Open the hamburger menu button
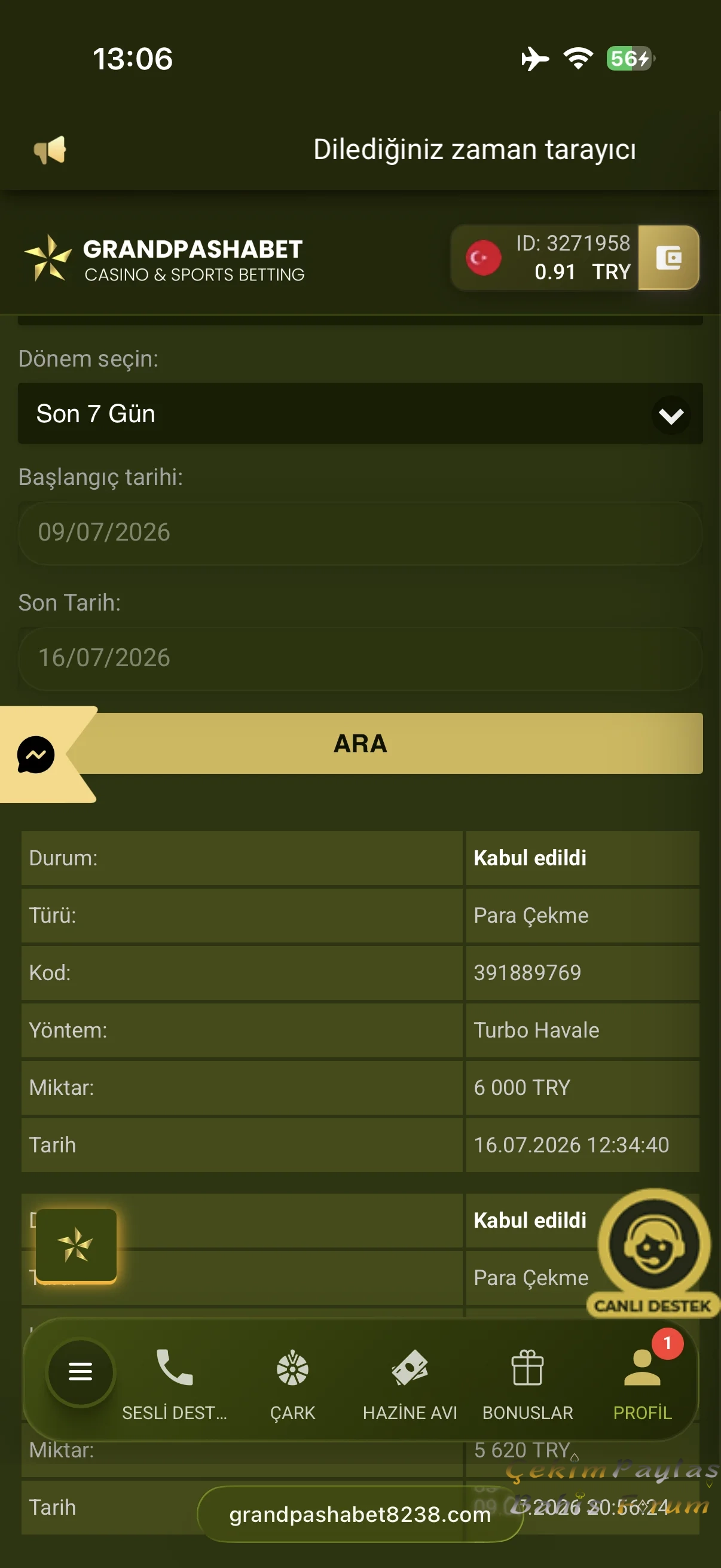The image size is (721, 1568). click(x=80, y=1372)
